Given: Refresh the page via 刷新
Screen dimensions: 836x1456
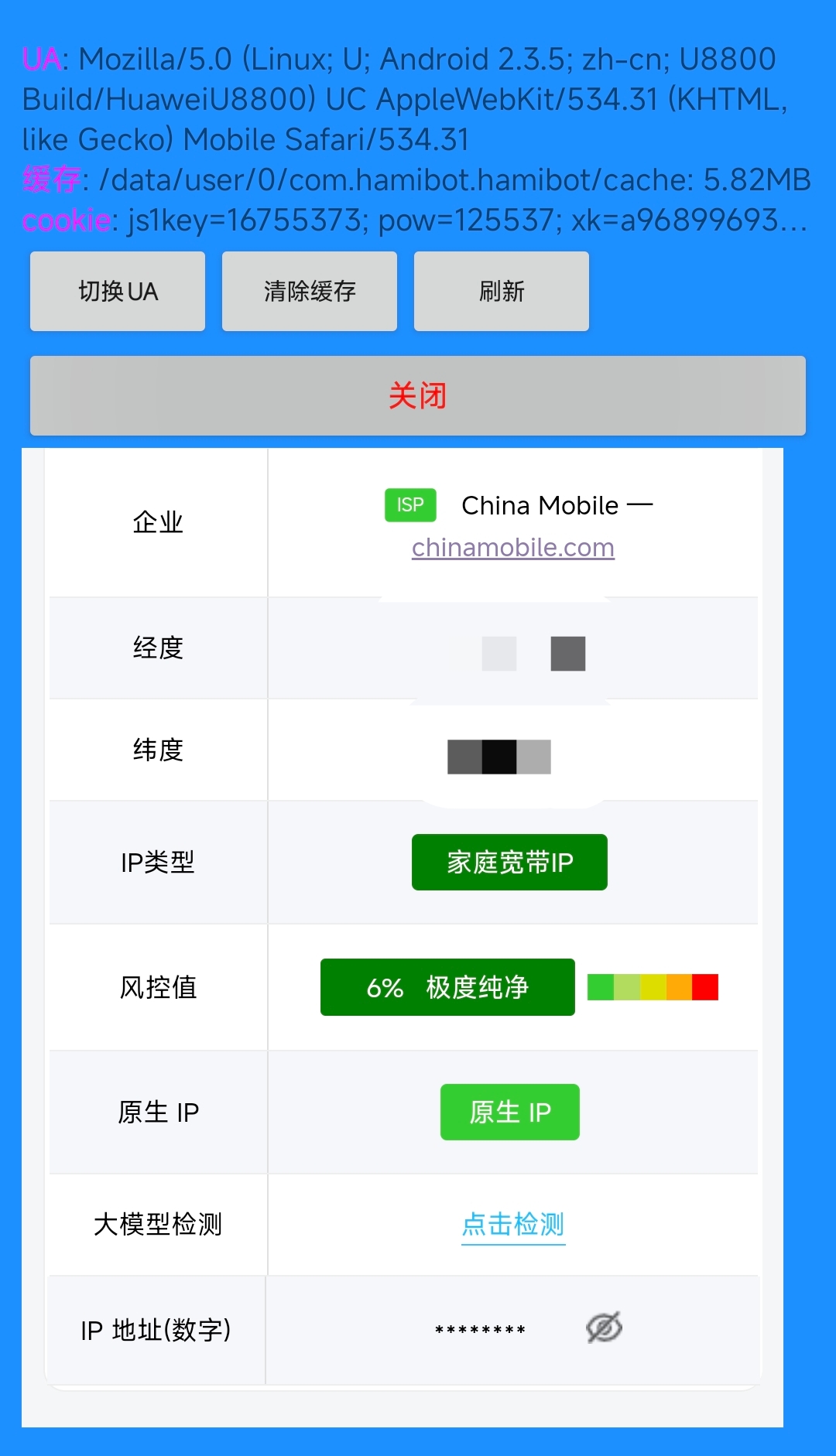Looking at the screenshot, I should coord(502,292).
